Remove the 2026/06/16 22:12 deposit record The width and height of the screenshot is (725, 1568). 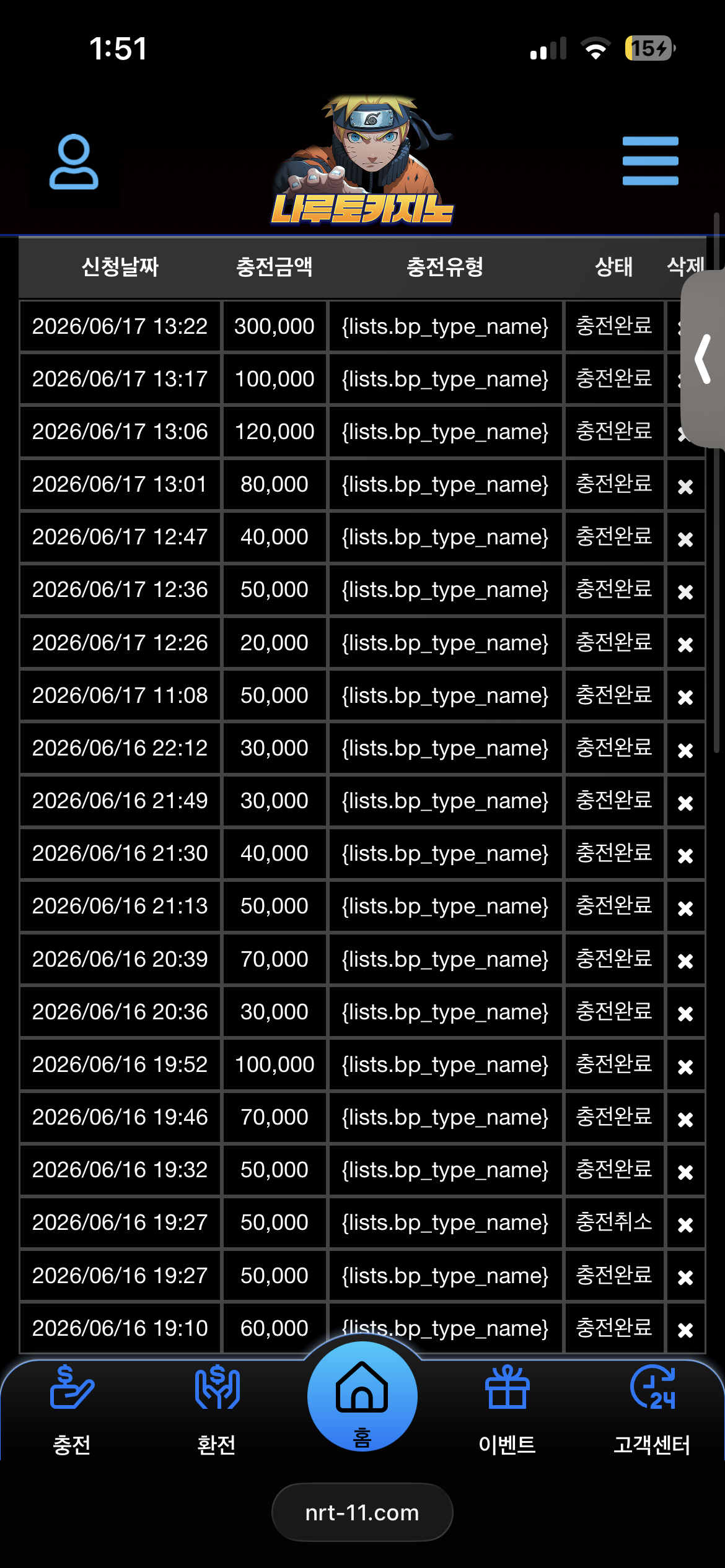(x=685, y=751)
